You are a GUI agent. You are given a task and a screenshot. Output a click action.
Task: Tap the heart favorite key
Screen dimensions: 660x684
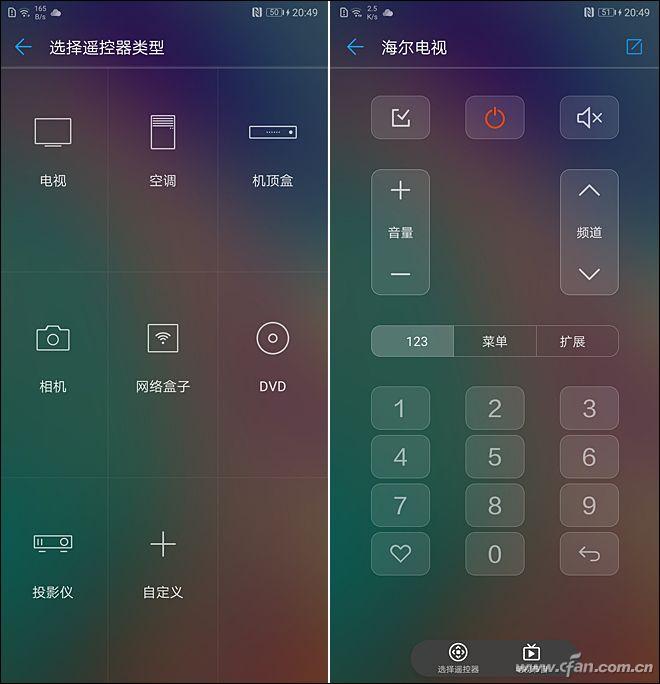[x=400, y=554]
